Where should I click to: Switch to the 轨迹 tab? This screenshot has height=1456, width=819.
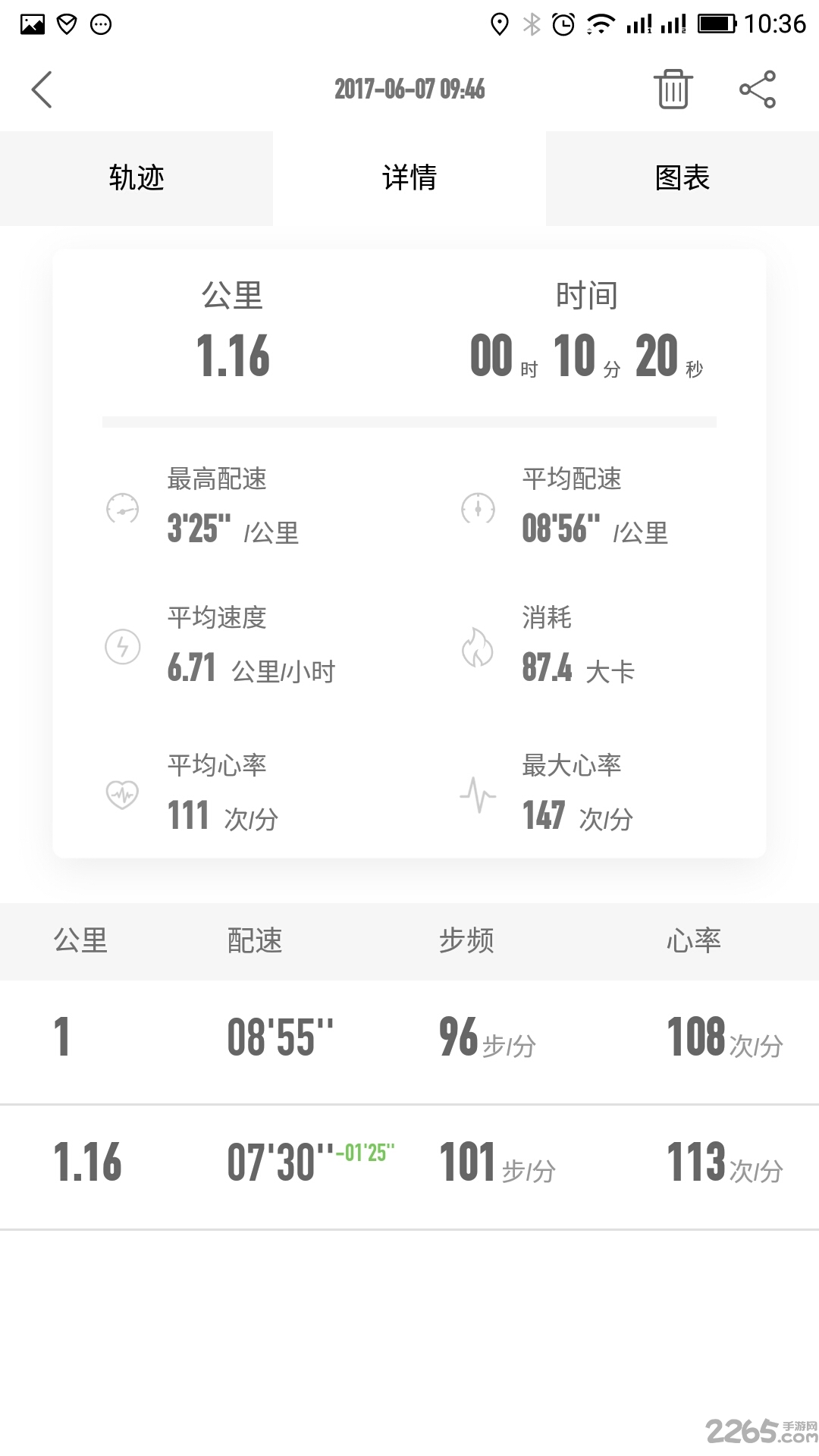(x=136, y=178)
